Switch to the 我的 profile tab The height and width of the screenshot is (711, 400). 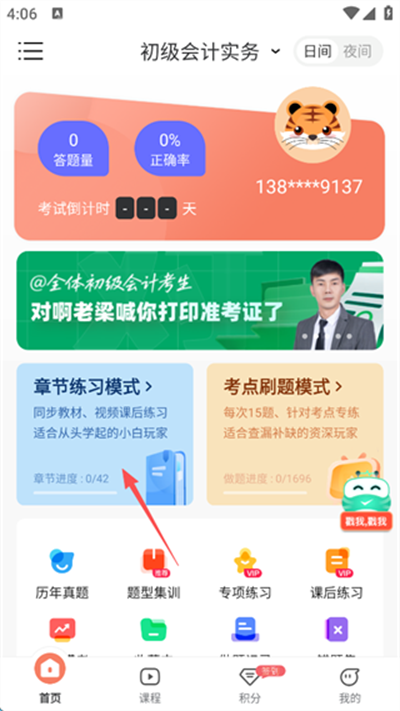(x=350, y=685)
